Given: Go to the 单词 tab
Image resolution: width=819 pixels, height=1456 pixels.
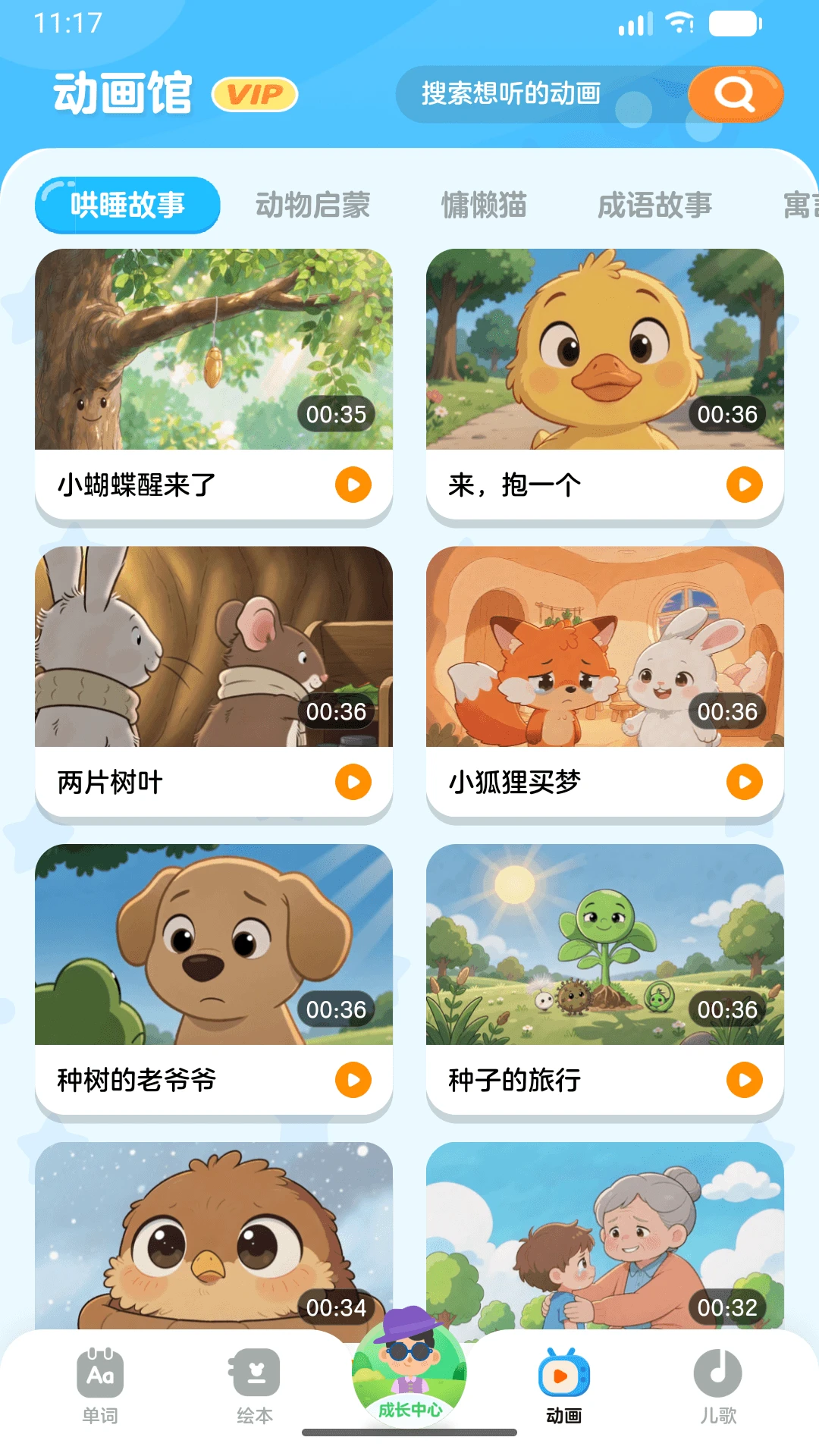Looking at the screenshot, I should click(x=100, y=1386).
